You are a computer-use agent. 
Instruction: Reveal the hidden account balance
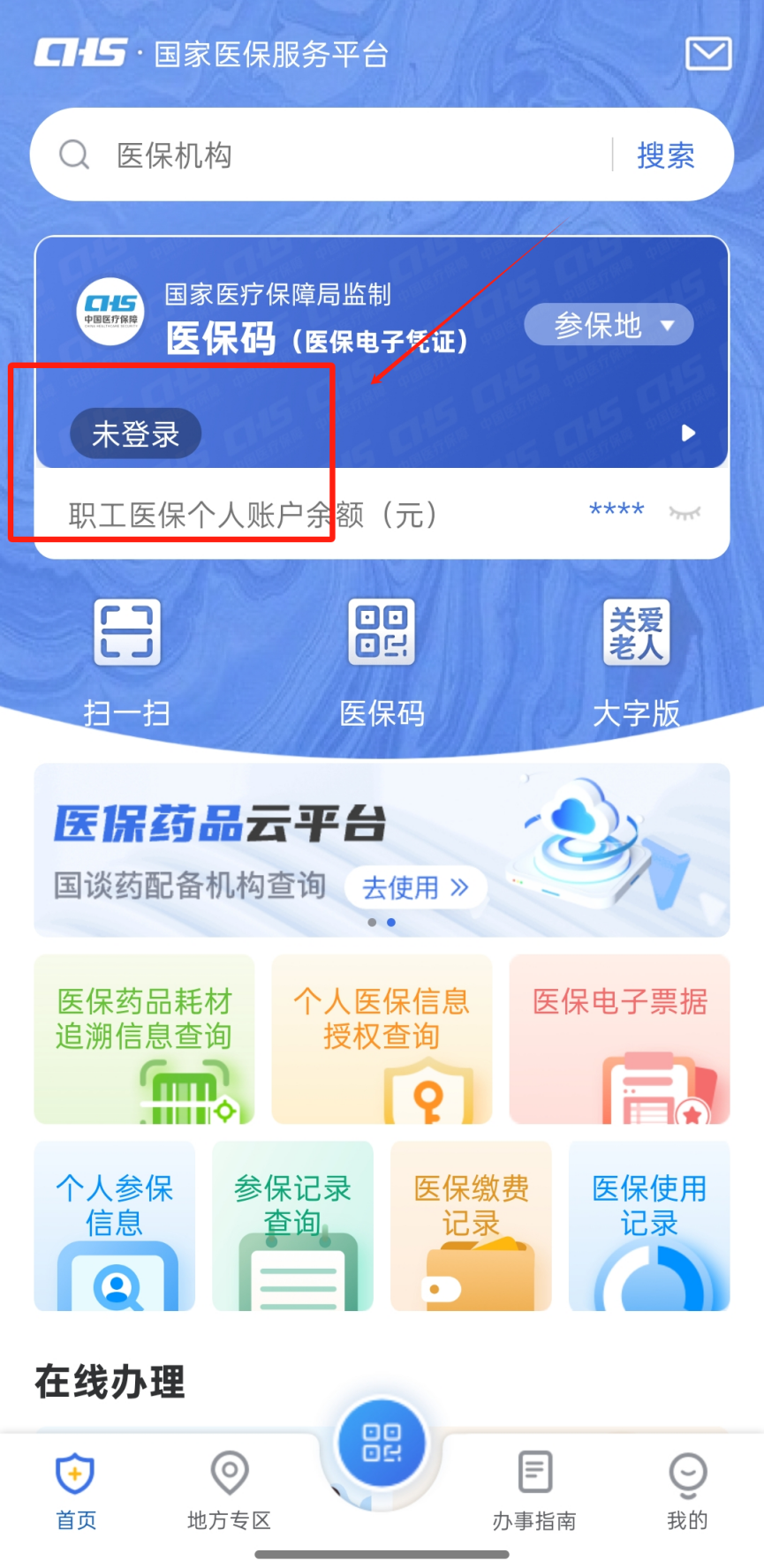click(685, 512)
